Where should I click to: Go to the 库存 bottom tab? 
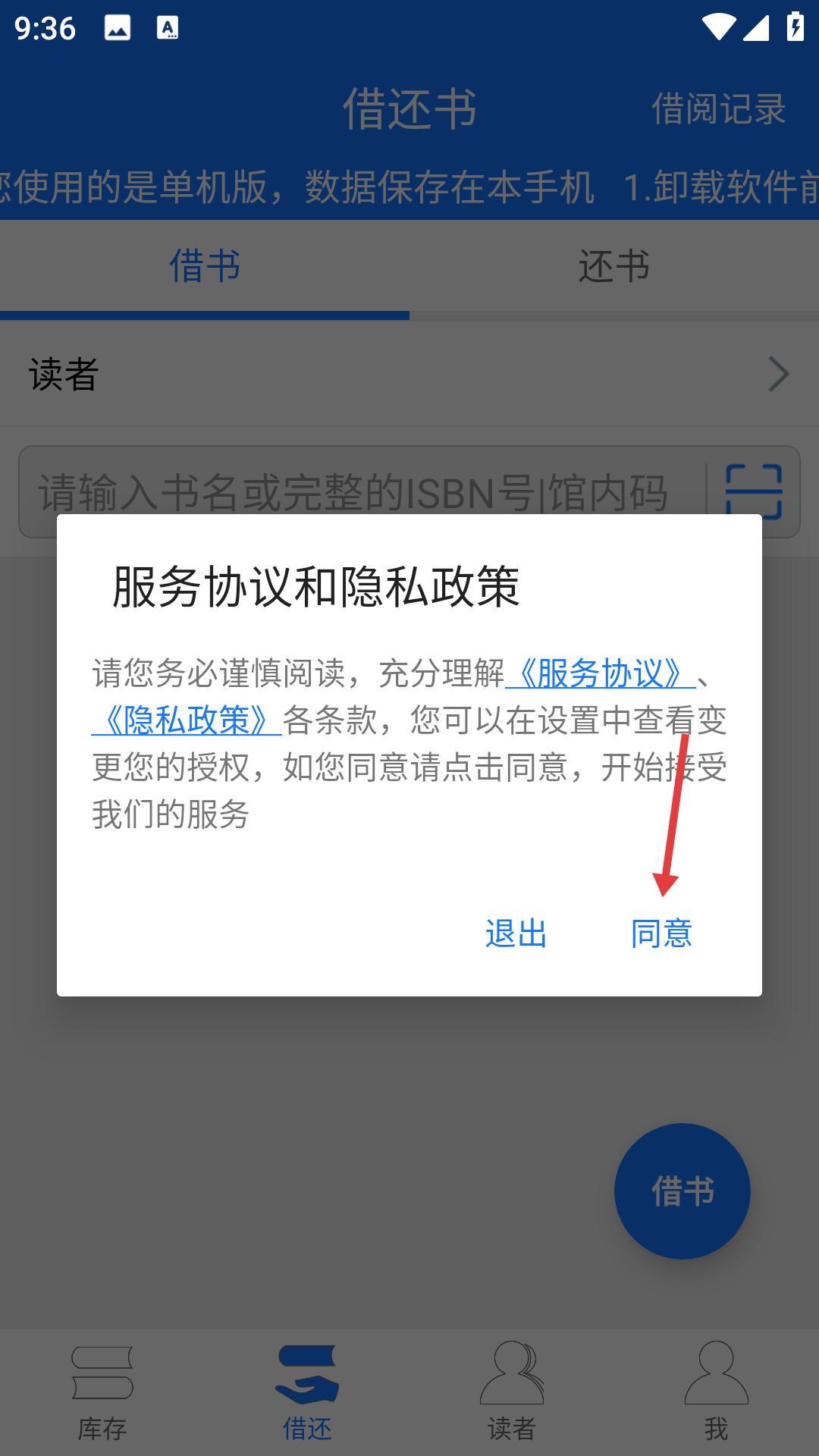[x=102, y=1392]
